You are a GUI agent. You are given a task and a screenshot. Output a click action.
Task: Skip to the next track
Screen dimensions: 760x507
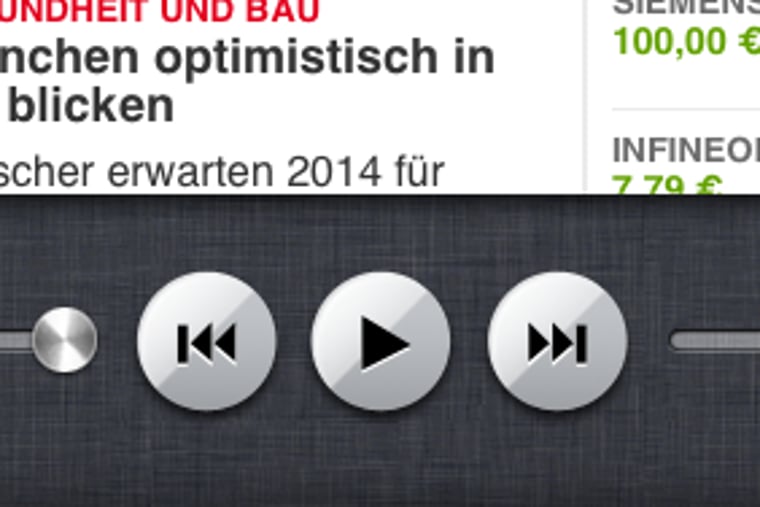pyautogui.click(x=557, y=342)
